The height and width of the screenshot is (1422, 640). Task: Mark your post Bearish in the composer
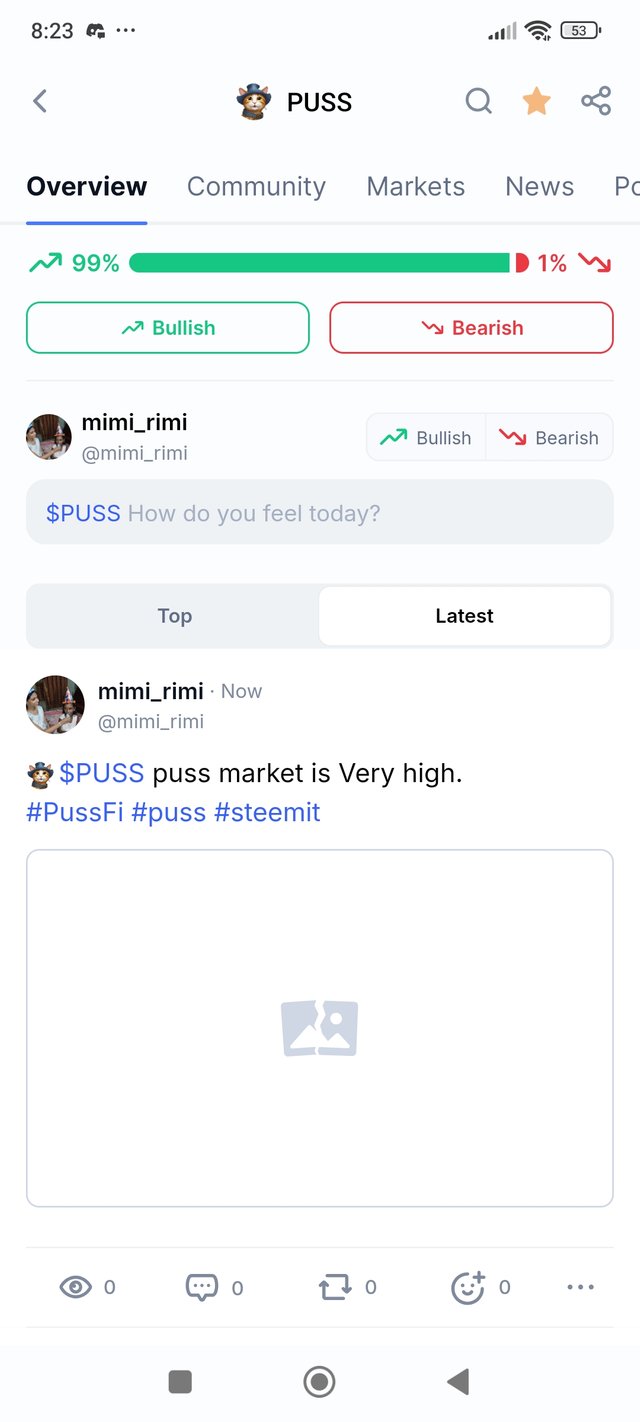coord(549,438)
